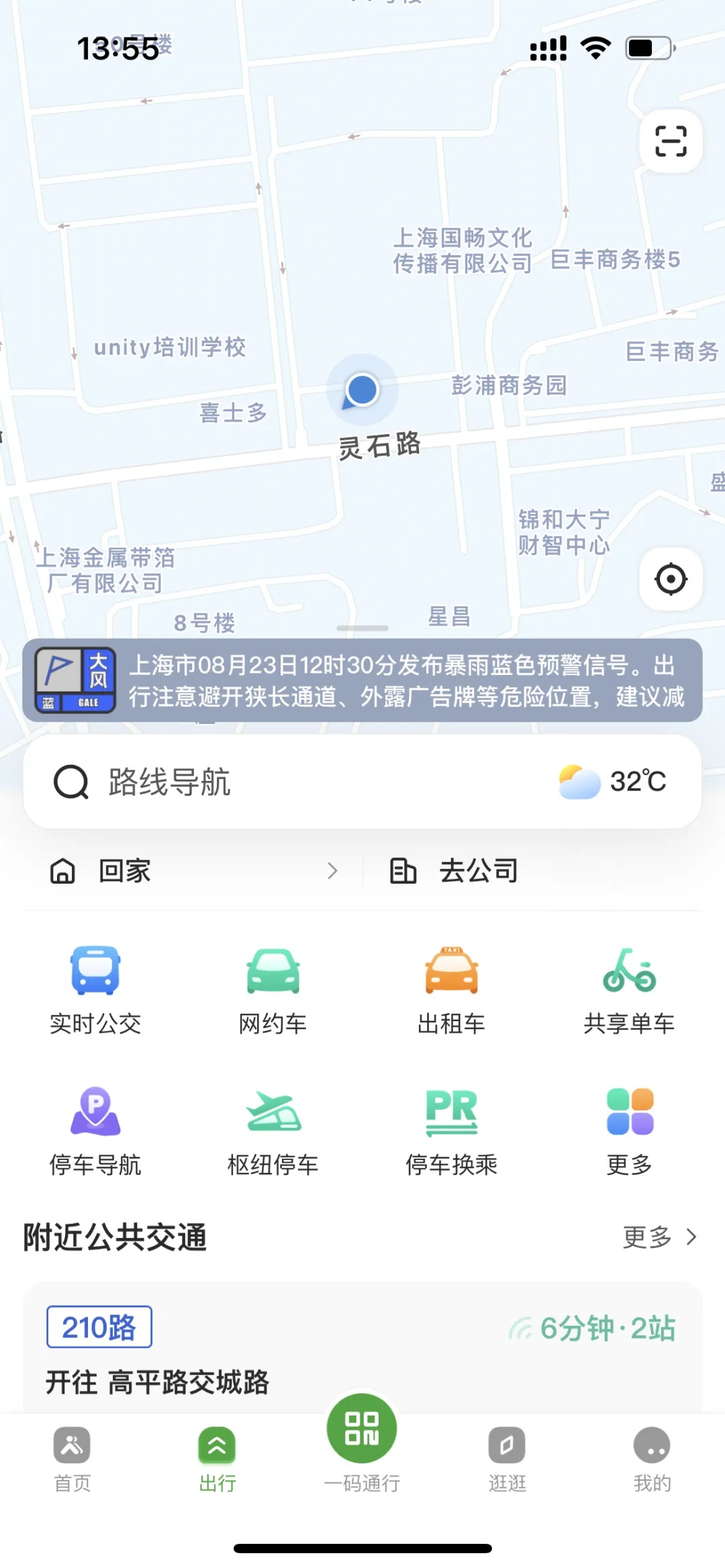The image size is (725, 1568).
Task: Open 网约车 ride hailing
Action: [273, 989]
